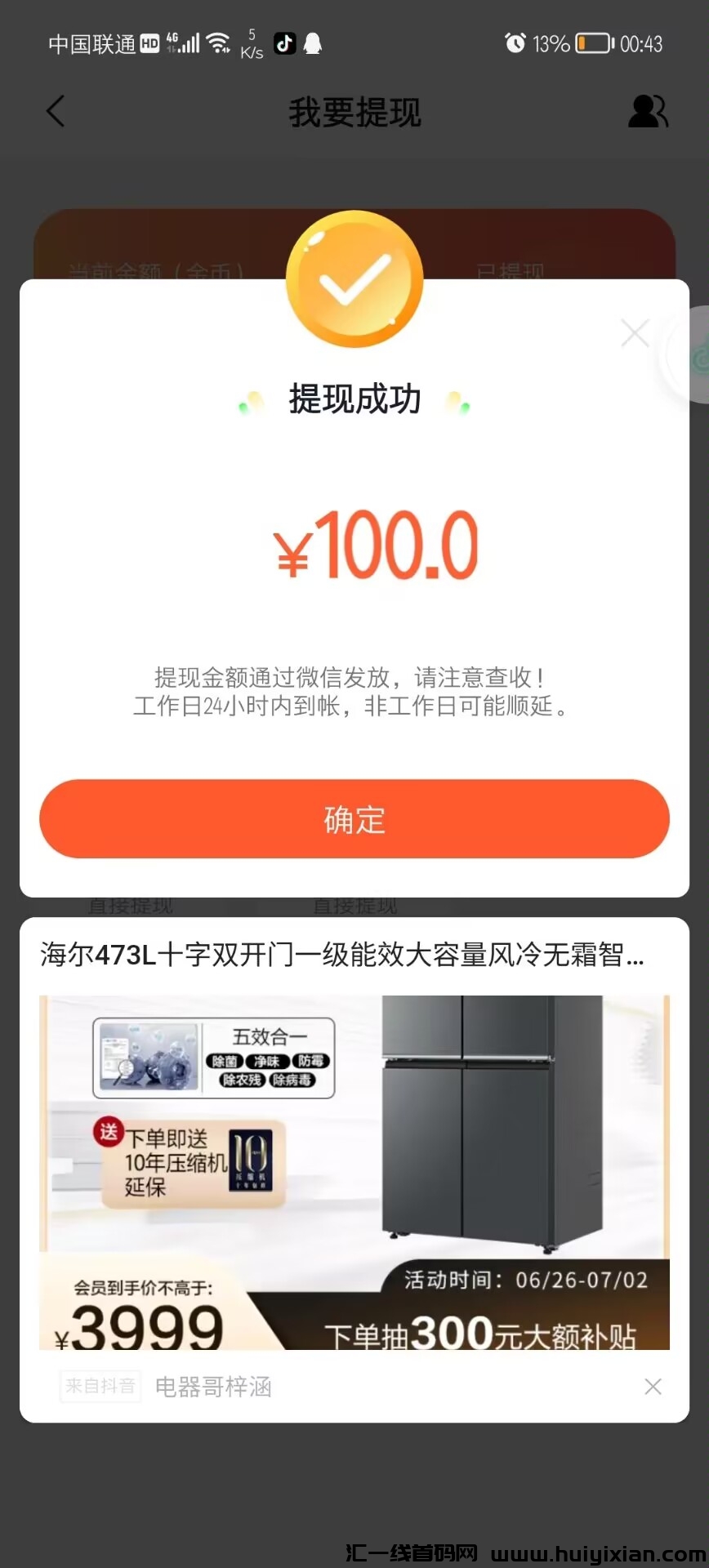Open the 抖音 (TikTok) icon in status bar

click(x=284, y=43)
